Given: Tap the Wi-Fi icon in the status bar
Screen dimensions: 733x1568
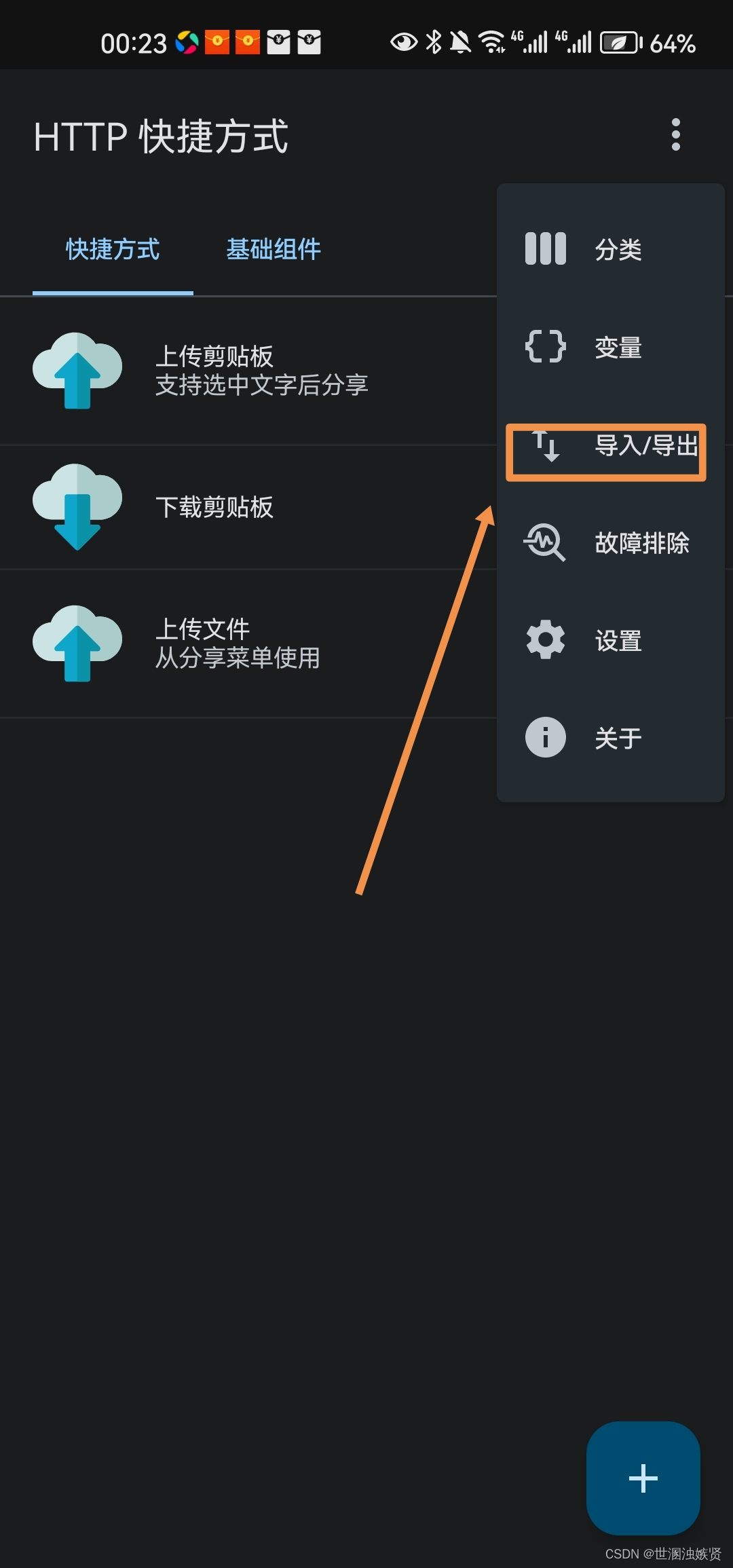Looking at the screenshot, I should [491, 41].
